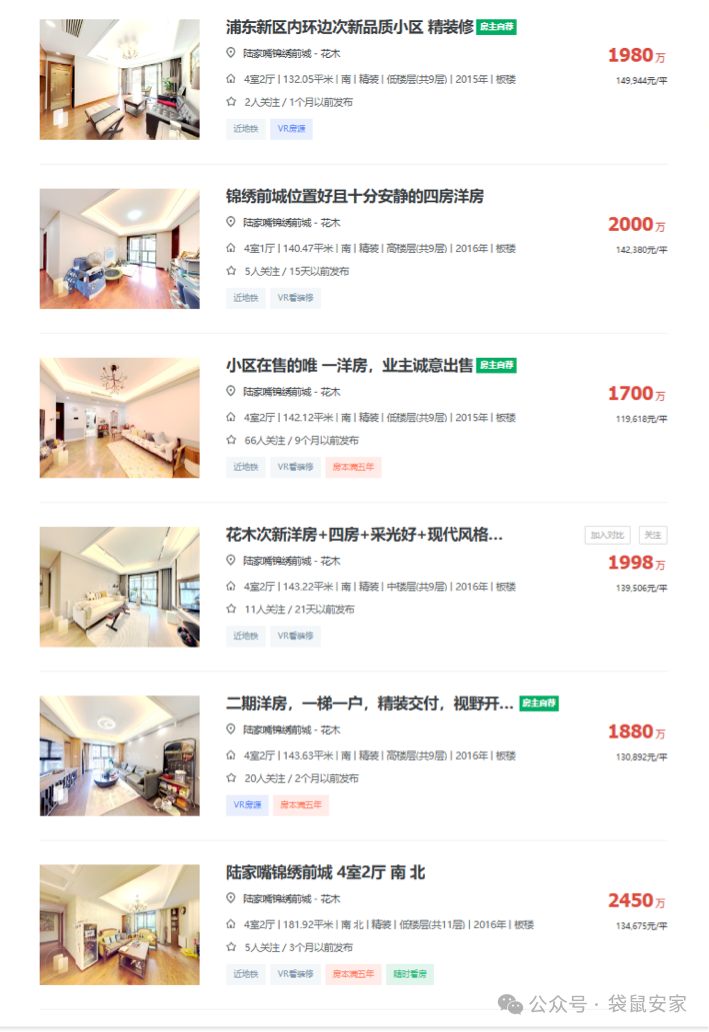View photo of the 1980万 listing
Image resolution: width=709 pixels, height=1032 pixels.
(119, 79)
